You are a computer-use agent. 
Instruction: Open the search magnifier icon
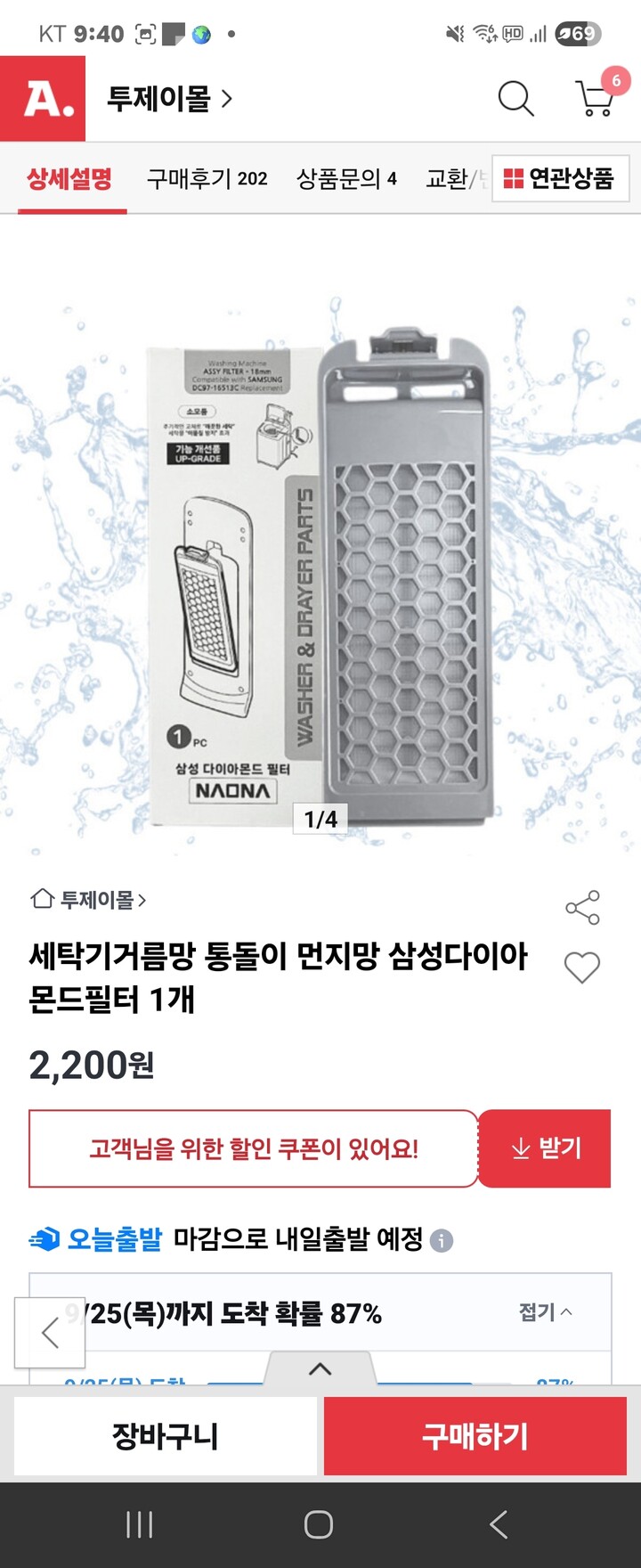515,101
